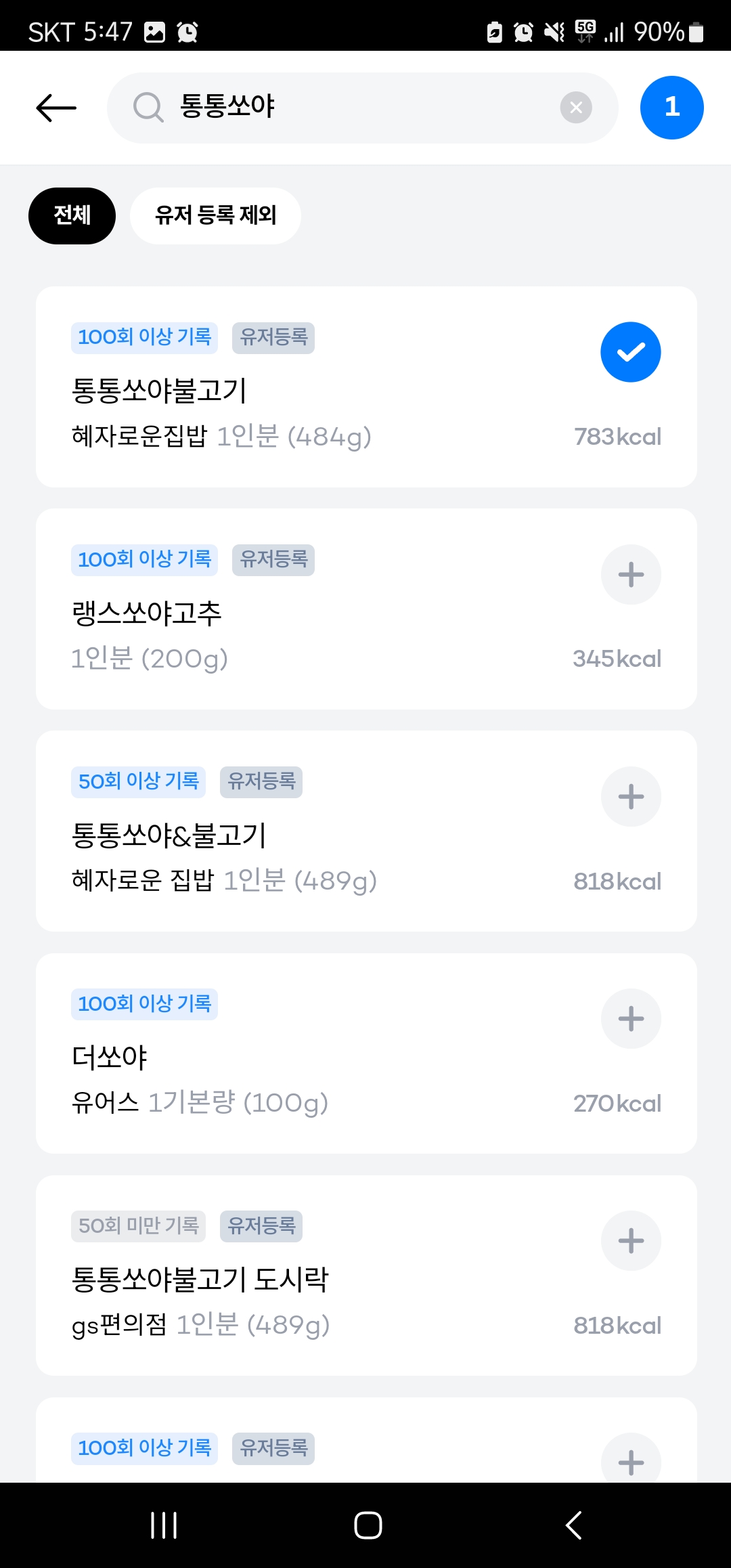Tap the plus icon next to 더쏘야
This screenshot has height=1568, width=731.
(x=630, y=1018)
